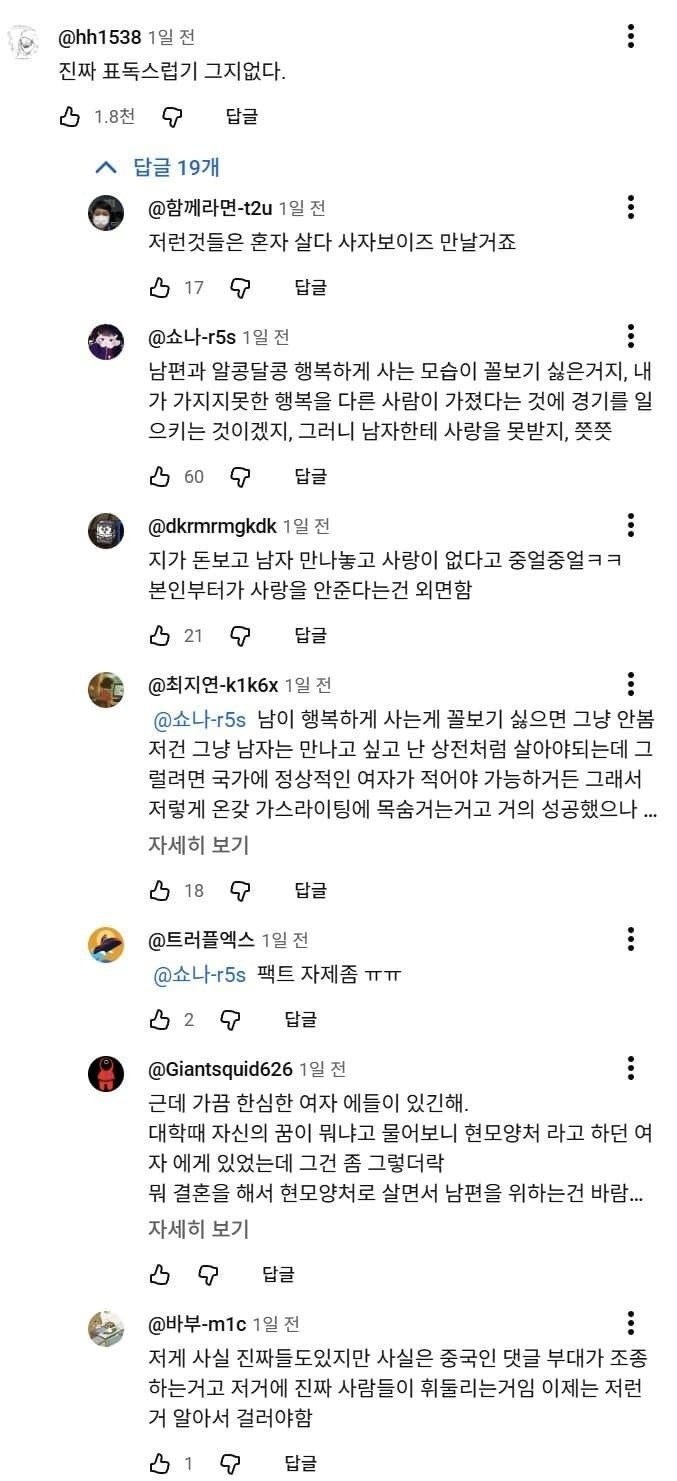
Task: Like @최지연-k1k6x's reply
Action: pos(160,890)
